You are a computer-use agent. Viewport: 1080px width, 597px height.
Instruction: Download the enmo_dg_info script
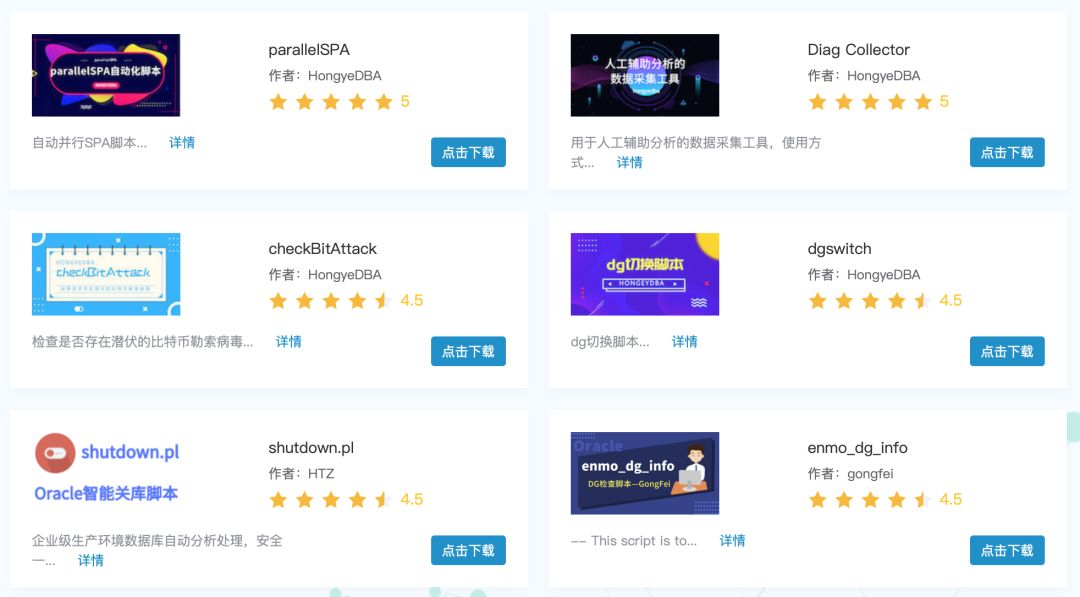click(x=1007, y=550)
